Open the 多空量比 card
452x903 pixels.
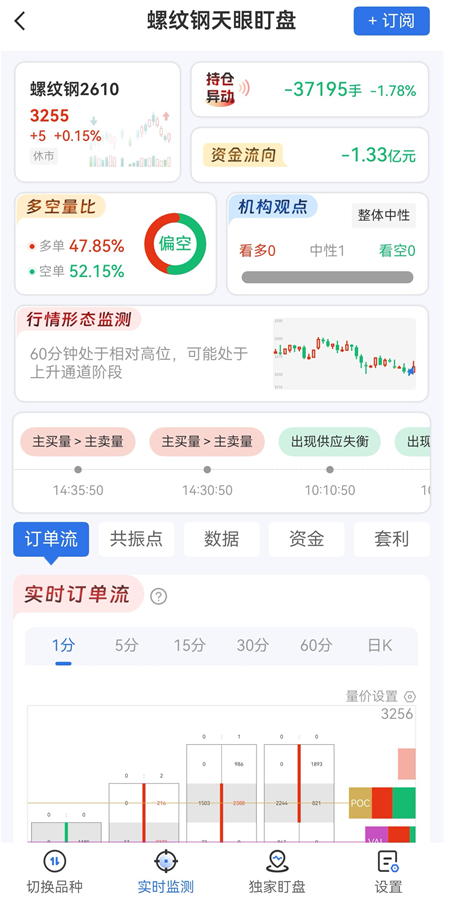click(x=116, y=244)
